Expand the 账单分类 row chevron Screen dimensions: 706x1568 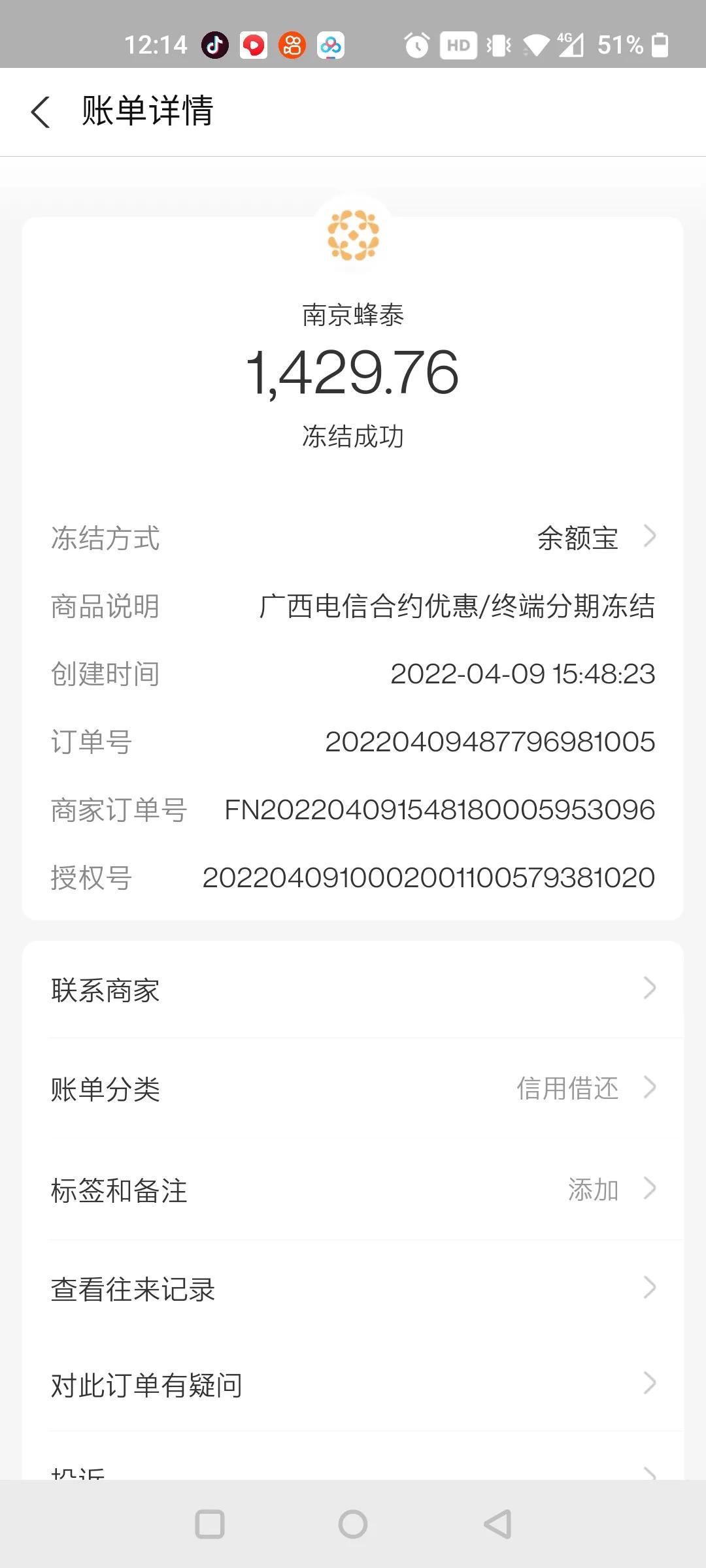click(x=649, y=1087)
